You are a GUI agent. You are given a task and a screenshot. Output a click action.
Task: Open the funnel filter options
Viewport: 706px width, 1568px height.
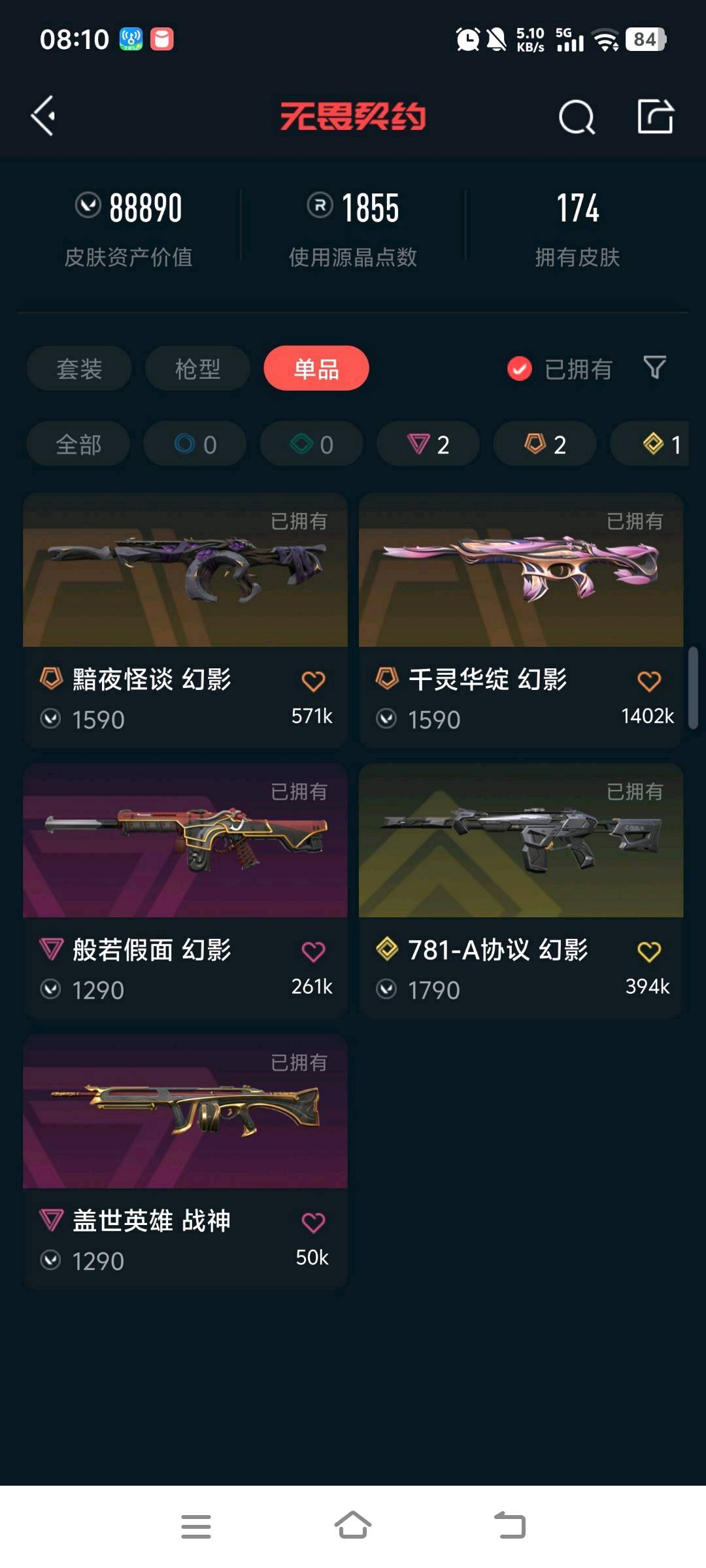(x=654, y=368)
